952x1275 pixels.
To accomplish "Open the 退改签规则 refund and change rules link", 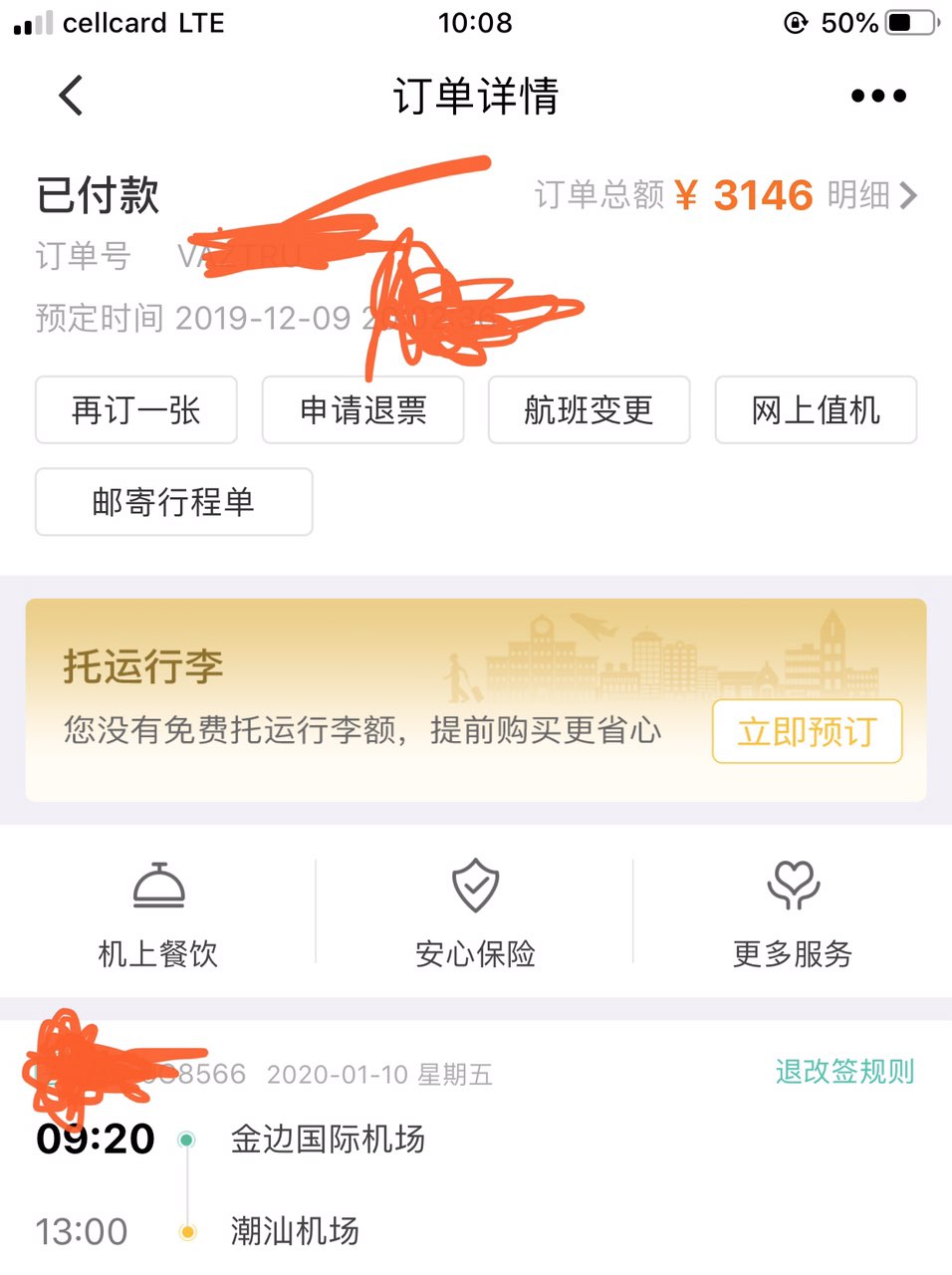I will click(x=844, y=1072).
